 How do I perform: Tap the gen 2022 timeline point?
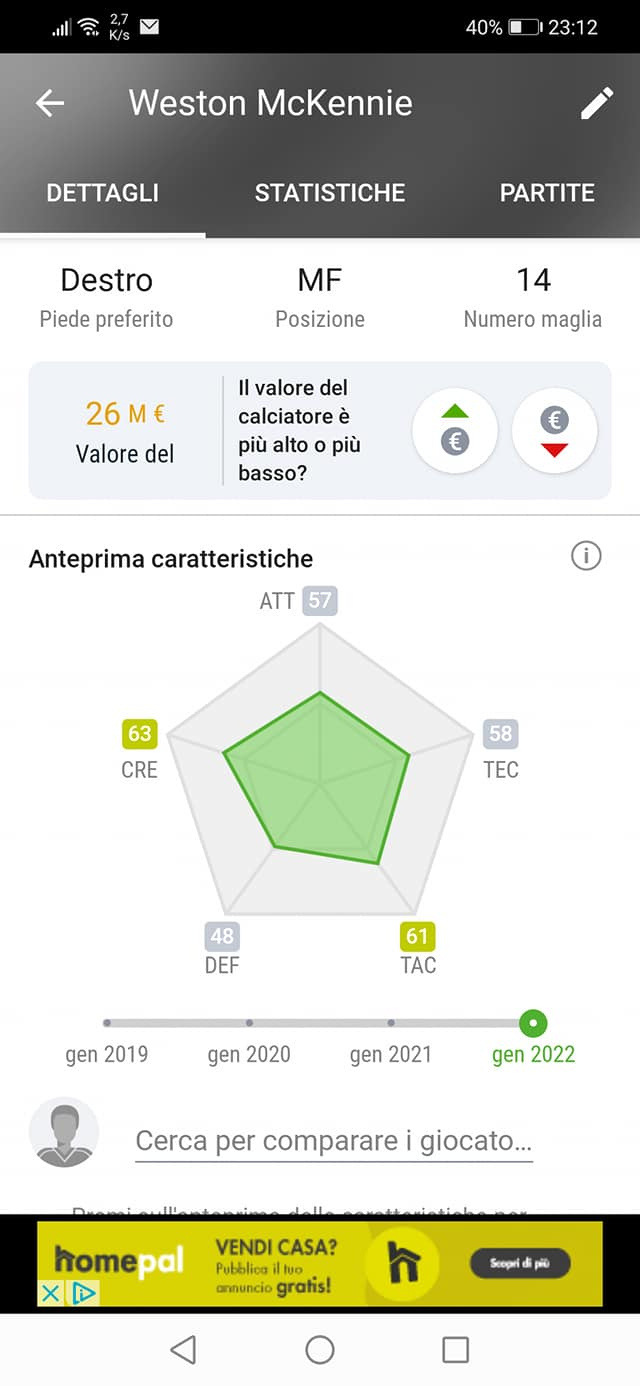[x=533, y=1023]
